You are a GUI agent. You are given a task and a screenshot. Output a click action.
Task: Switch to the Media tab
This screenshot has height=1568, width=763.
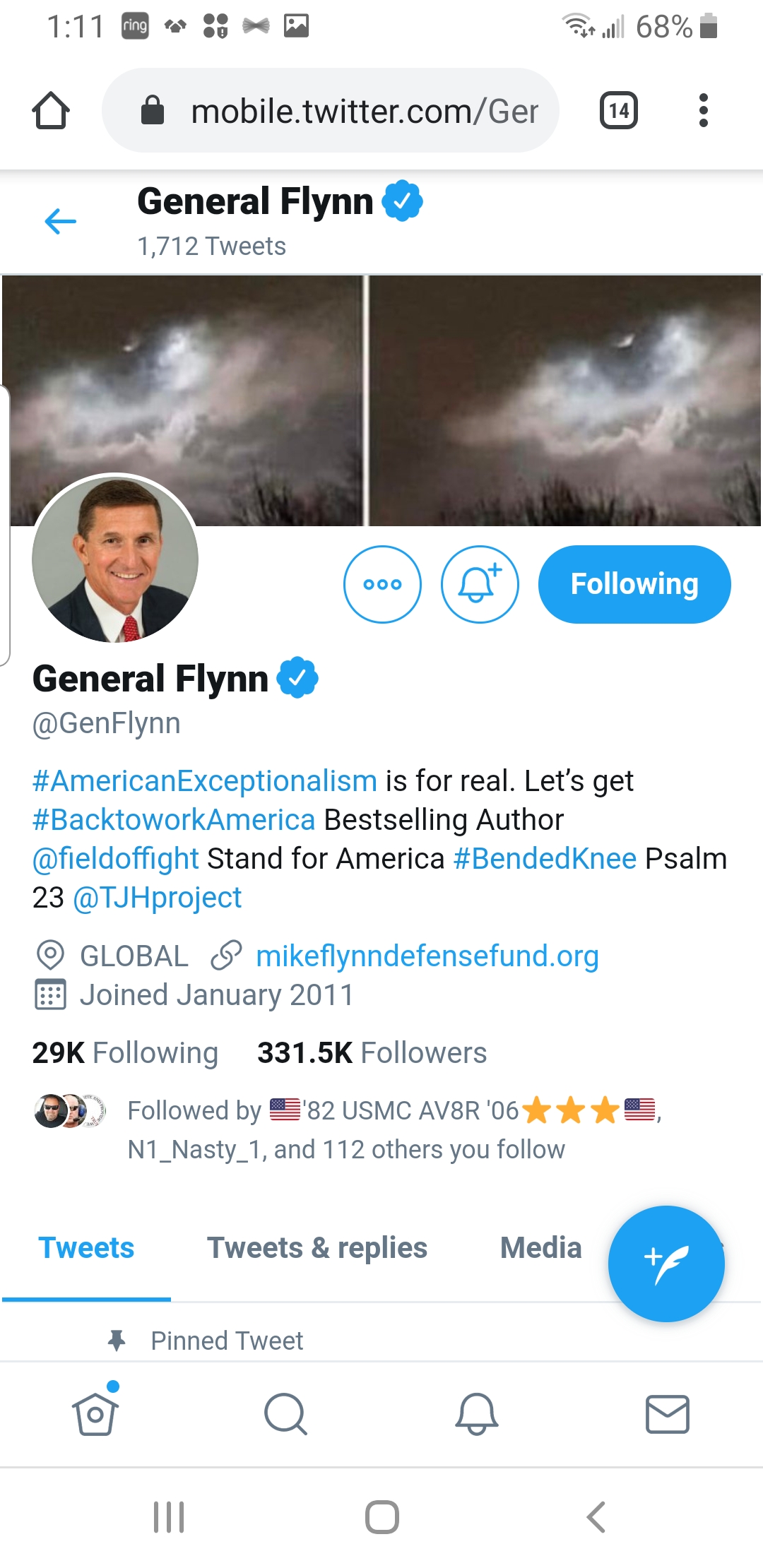coord(540,1248)
